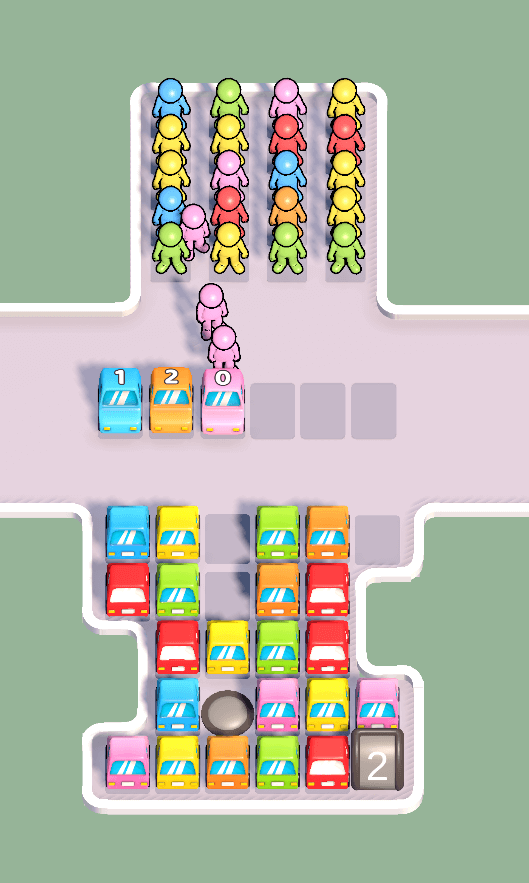Tap the red car next to the 2 box
The height and width of the screenshot is (883, 529).
327,762
